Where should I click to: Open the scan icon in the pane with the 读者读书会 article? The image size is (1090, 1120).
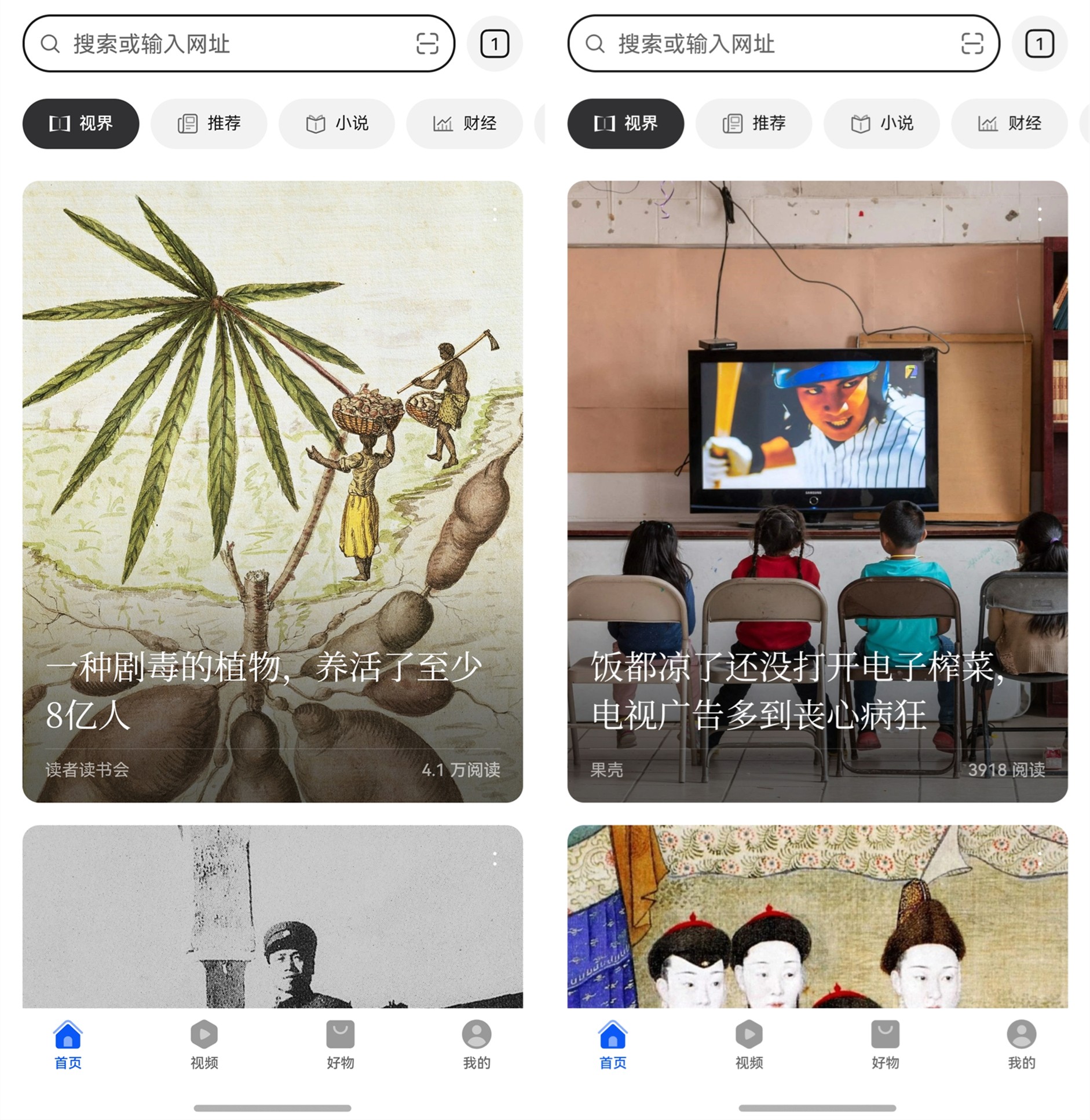click(x=427, y=44)
